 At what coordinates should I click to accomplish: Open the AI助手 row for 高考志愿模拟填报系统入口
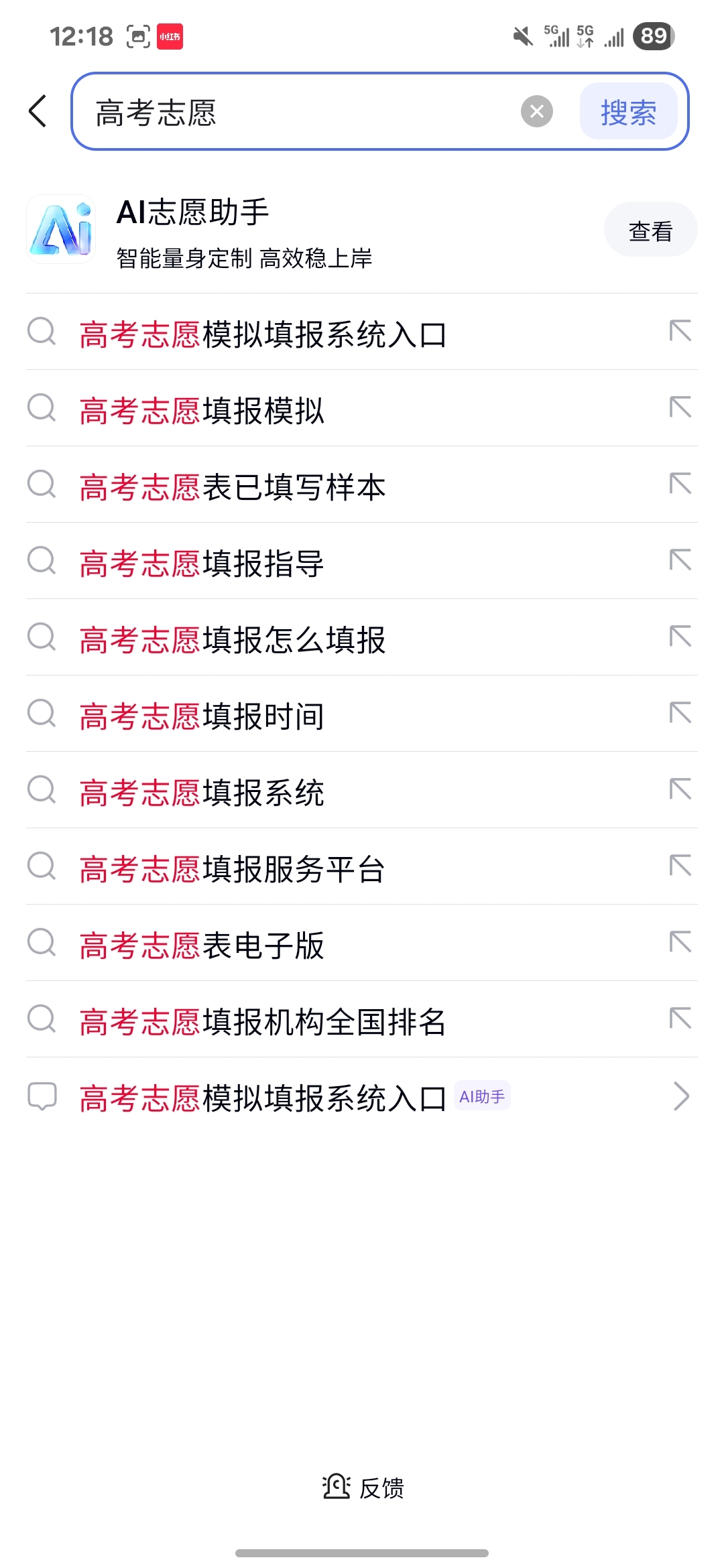(362, 1097)
